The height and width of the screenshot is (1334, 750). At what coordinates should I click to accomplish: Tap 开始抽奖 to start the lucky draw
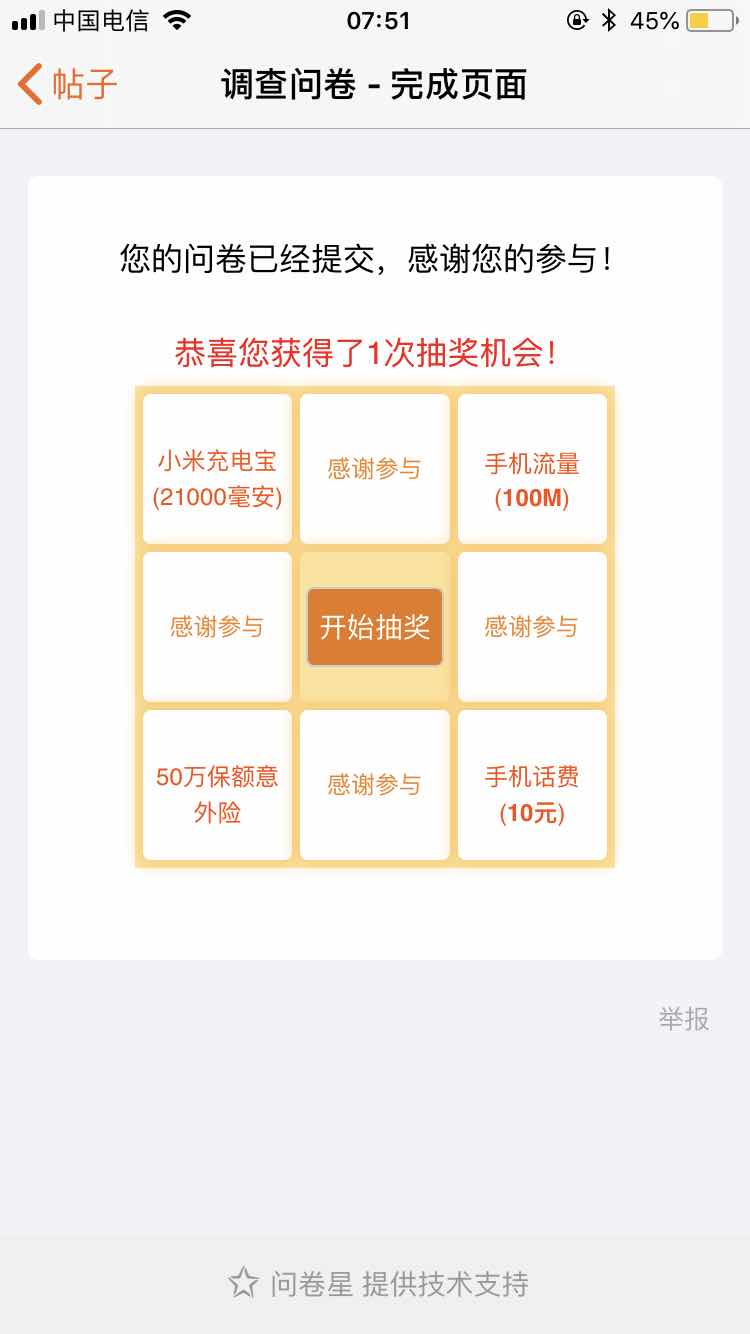(x=375, y=627)
